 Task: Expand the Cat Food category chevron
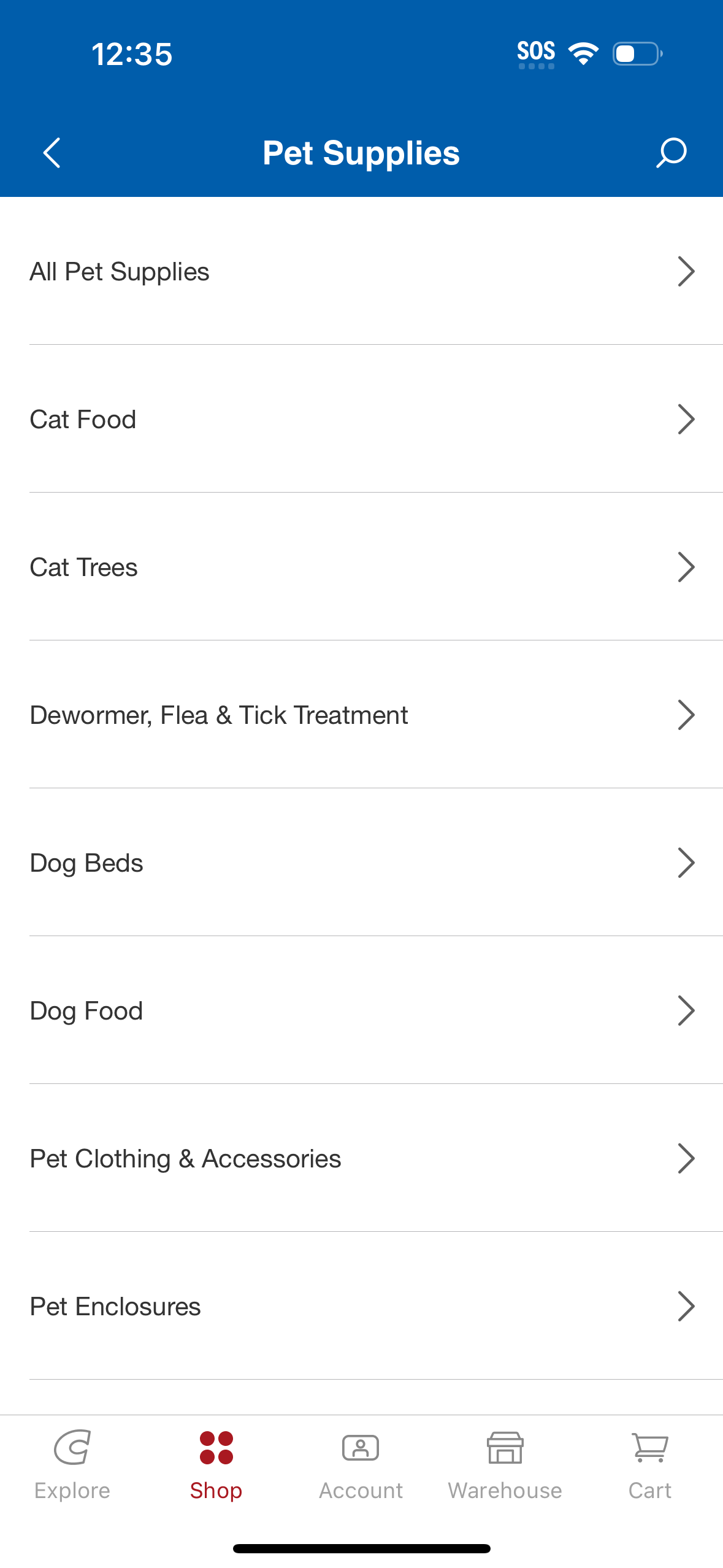[686, 419]
